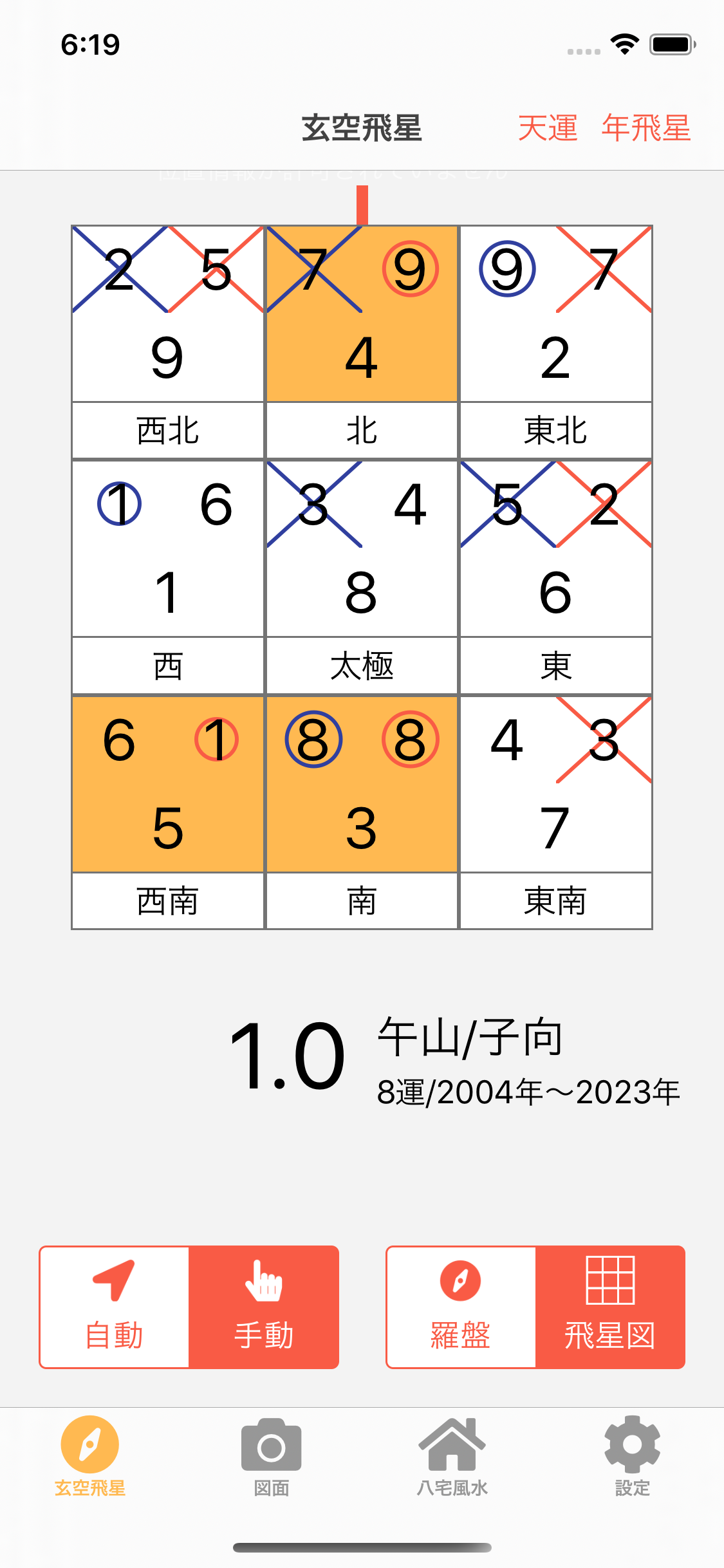
Task: Select the 飛星図 chart view
Action: (x=610, y=1307)
